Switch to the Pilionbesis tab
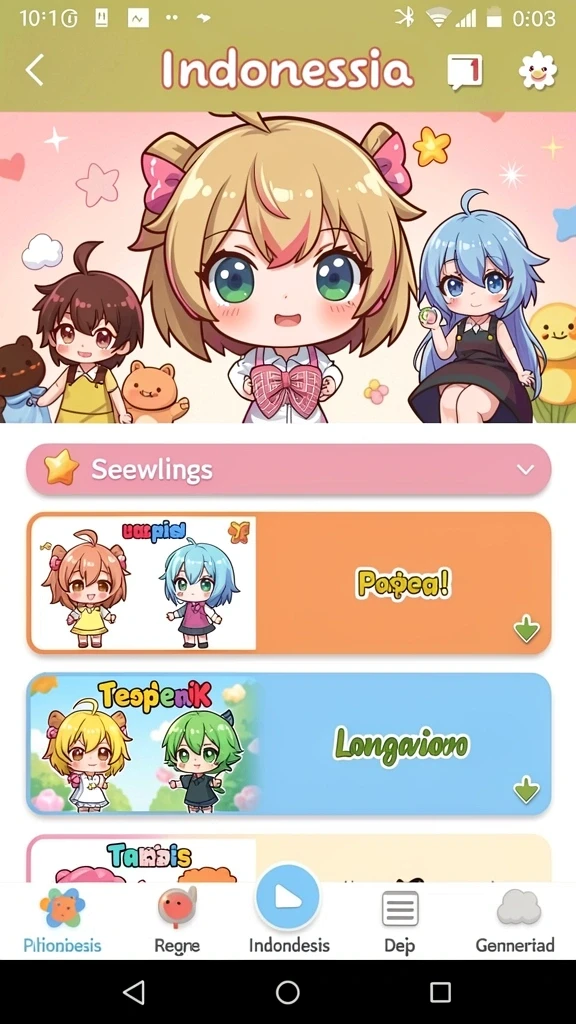The image size is (576, 1024). (x=62, y=921)
